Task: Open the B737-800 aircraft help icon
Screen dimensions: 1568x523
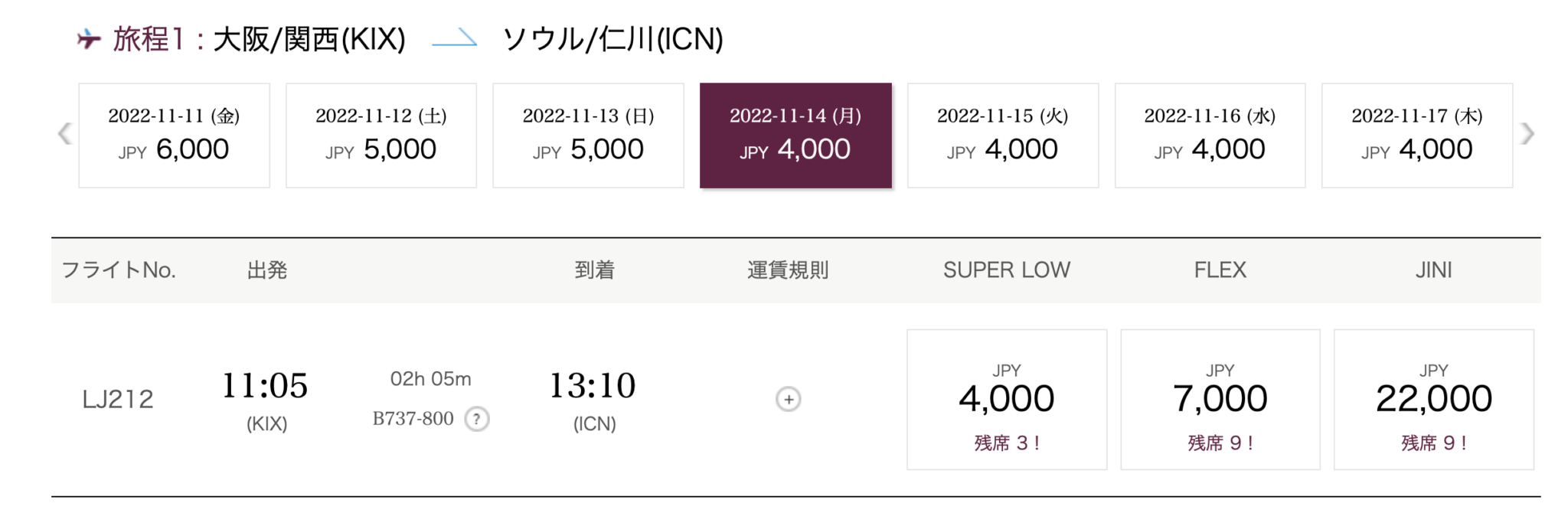Action: click(x=477, y=419)
